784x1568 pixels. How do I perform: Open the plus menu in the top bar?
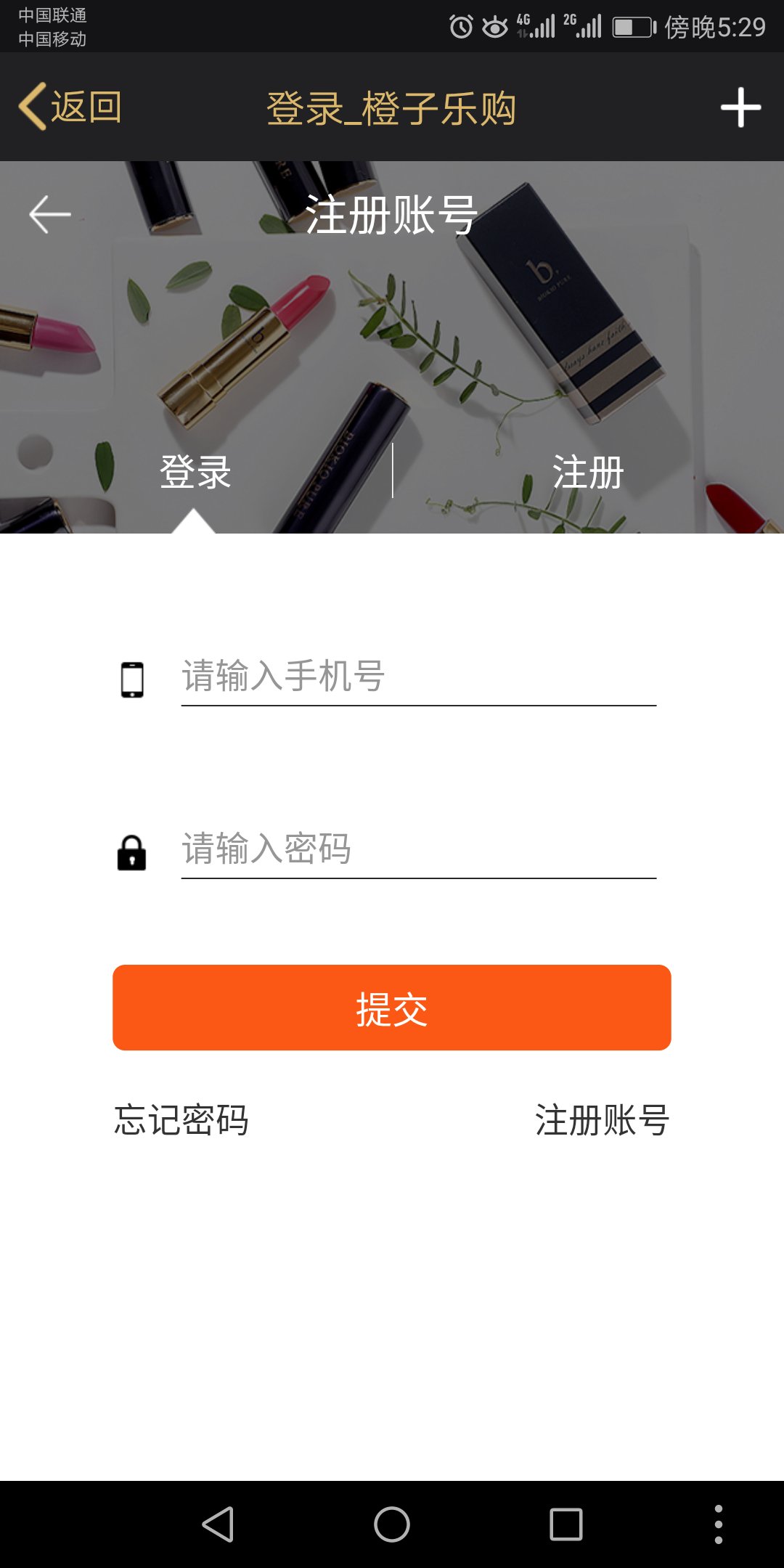tap(740, 107)
